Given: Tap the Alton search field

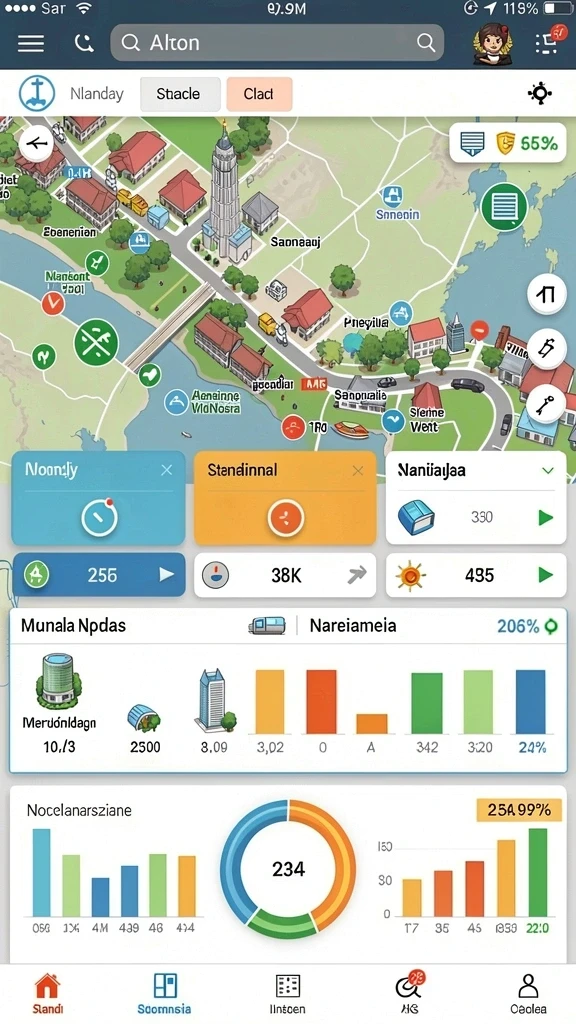Looking at the screenshot, I should coord(277,43).
